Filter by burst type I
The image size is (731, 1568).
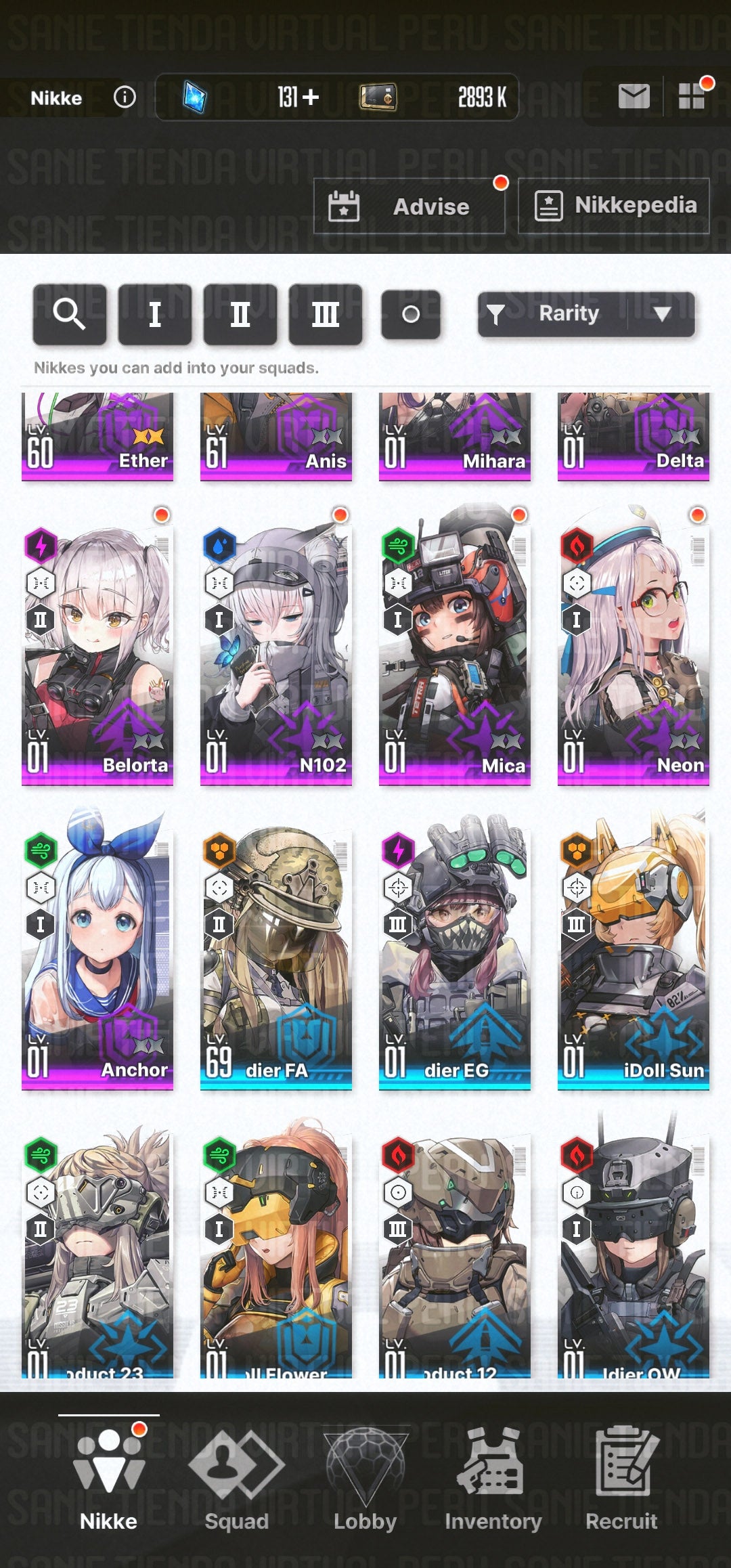[x=154, y=314]
